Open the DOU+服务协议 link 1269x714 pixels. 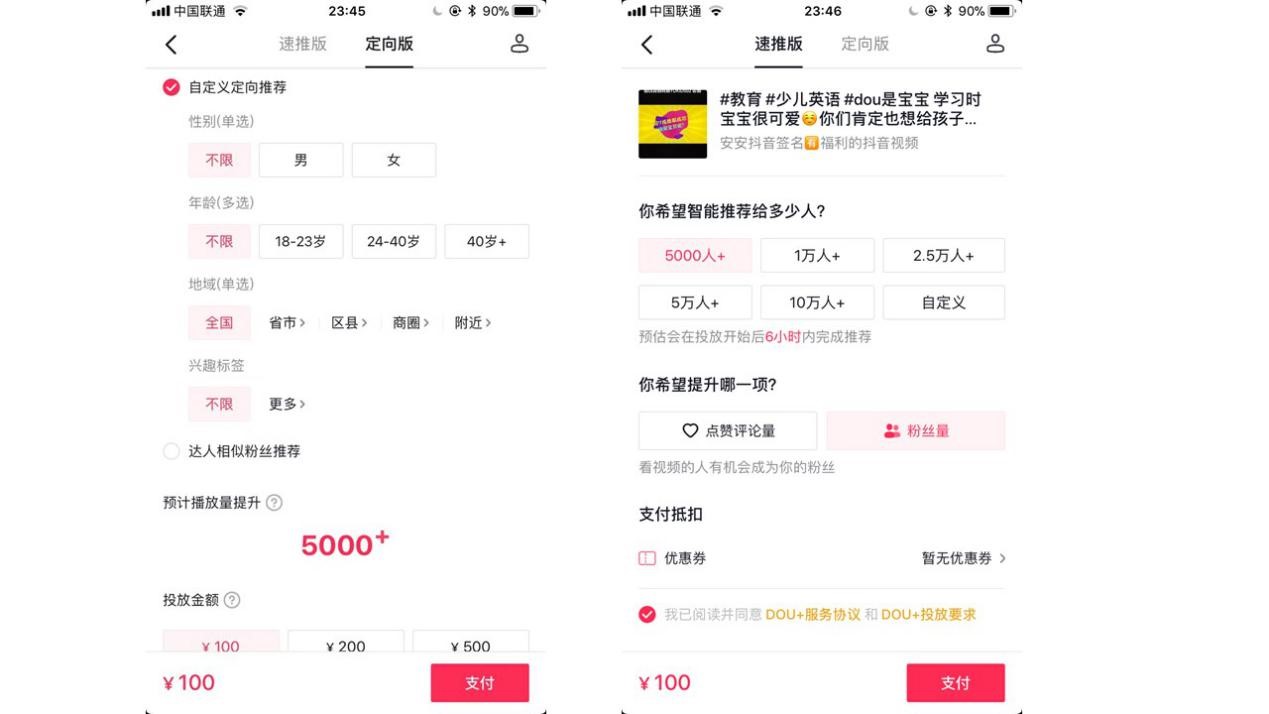(813, 615)
